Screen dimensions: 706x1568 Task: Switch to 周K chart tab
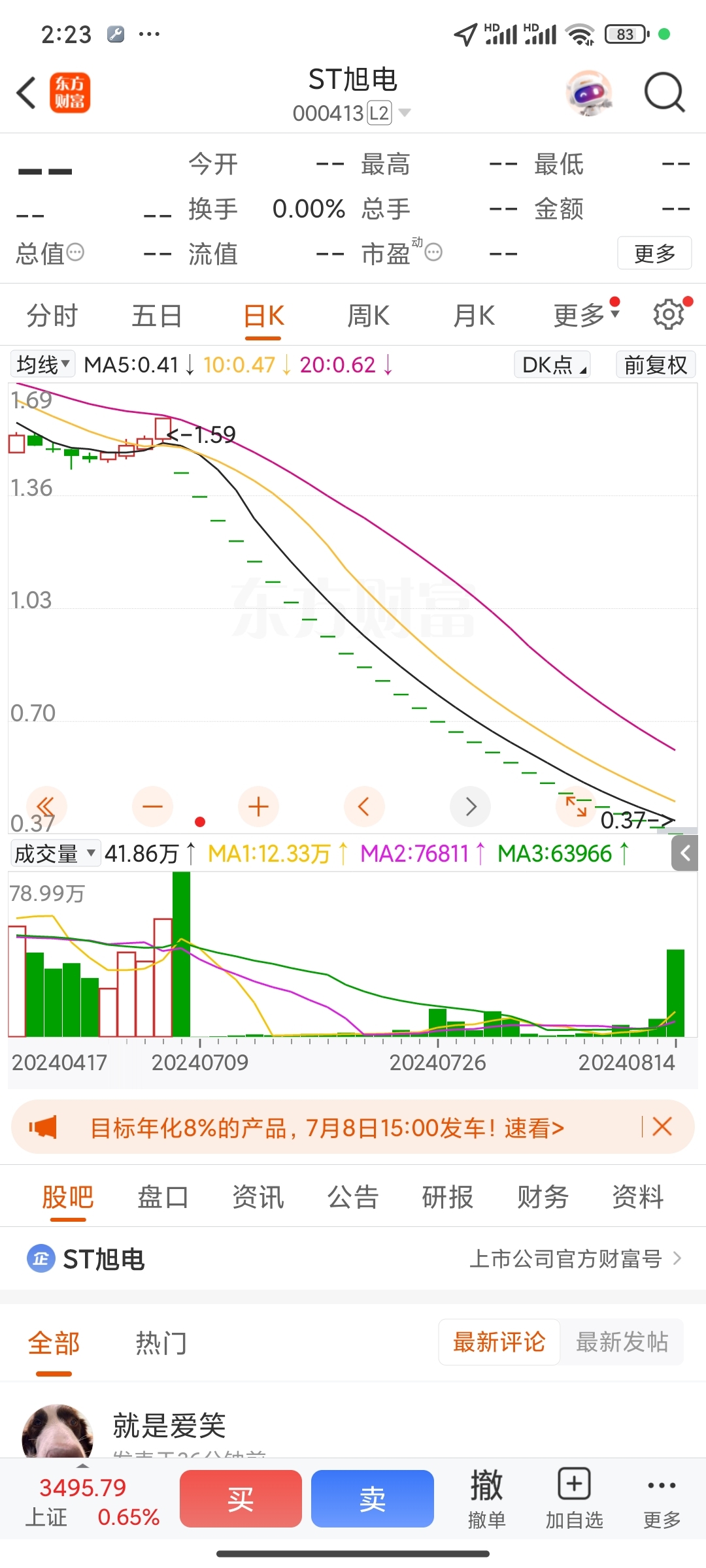(368, 316)
